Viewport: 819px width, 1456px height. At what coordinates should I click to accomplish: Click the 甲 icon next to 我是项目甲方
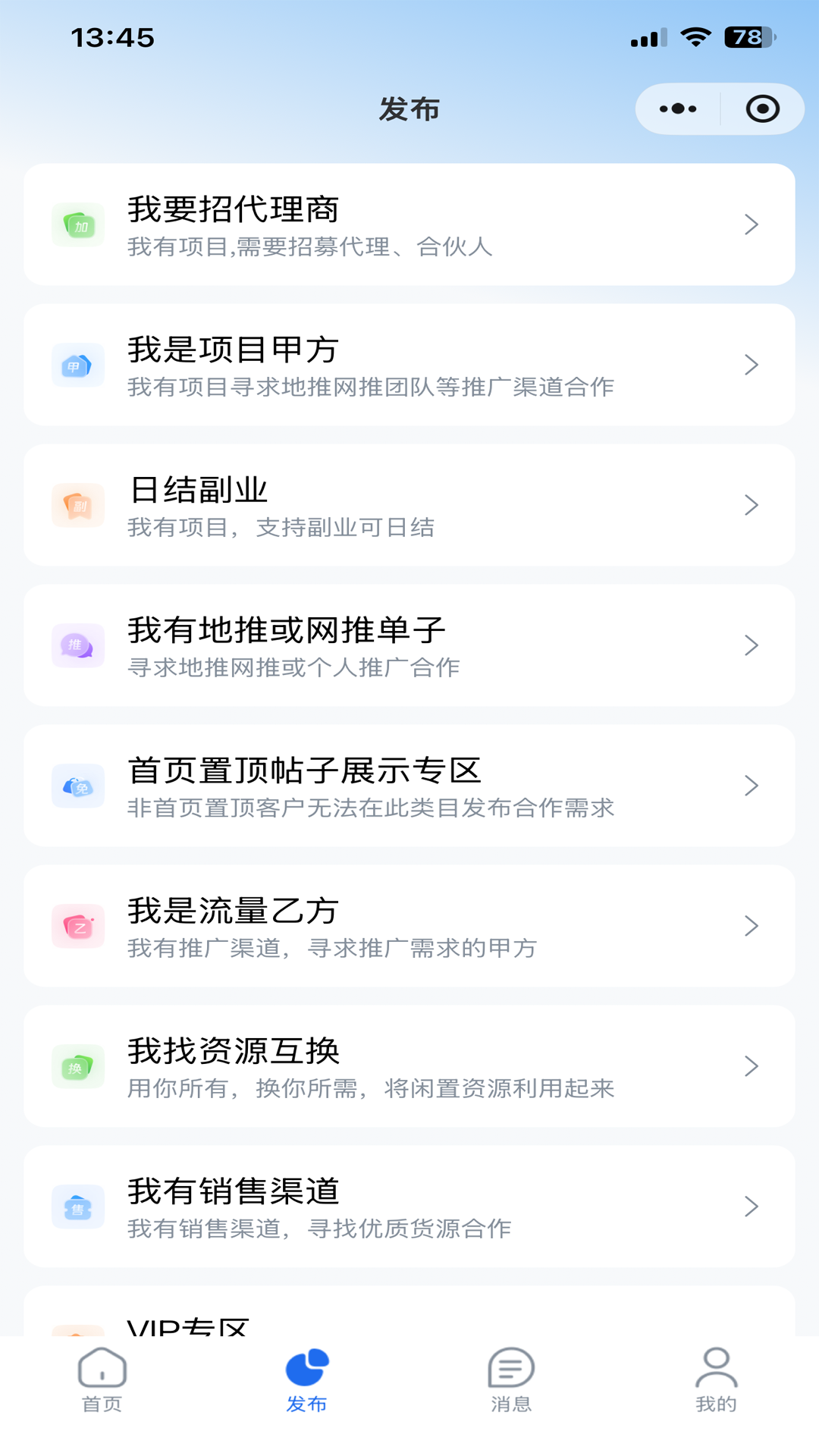(78, 365)
